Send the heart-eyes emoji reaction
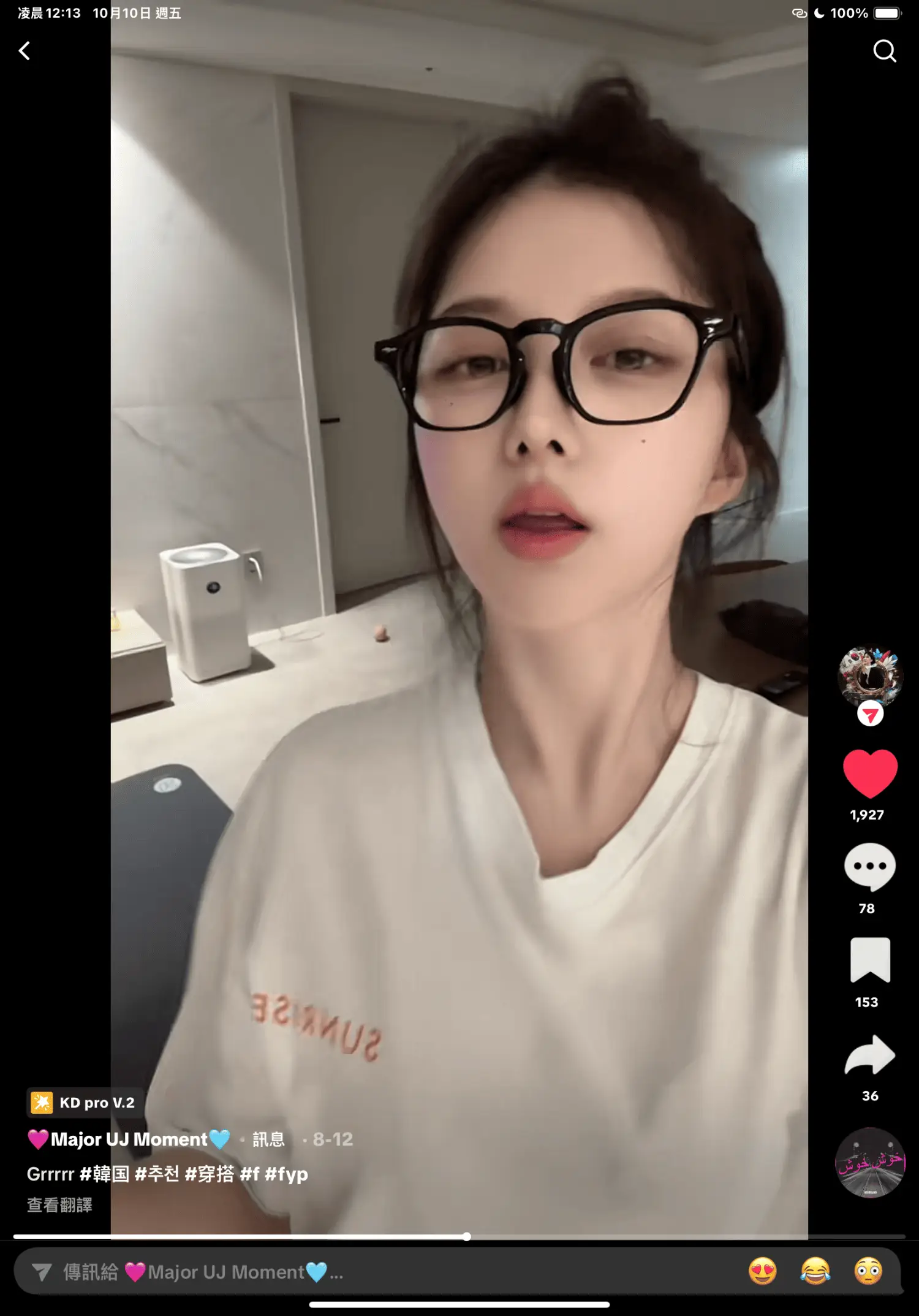The height and width of the screenshot is (1316, 919). [762, 1272]
